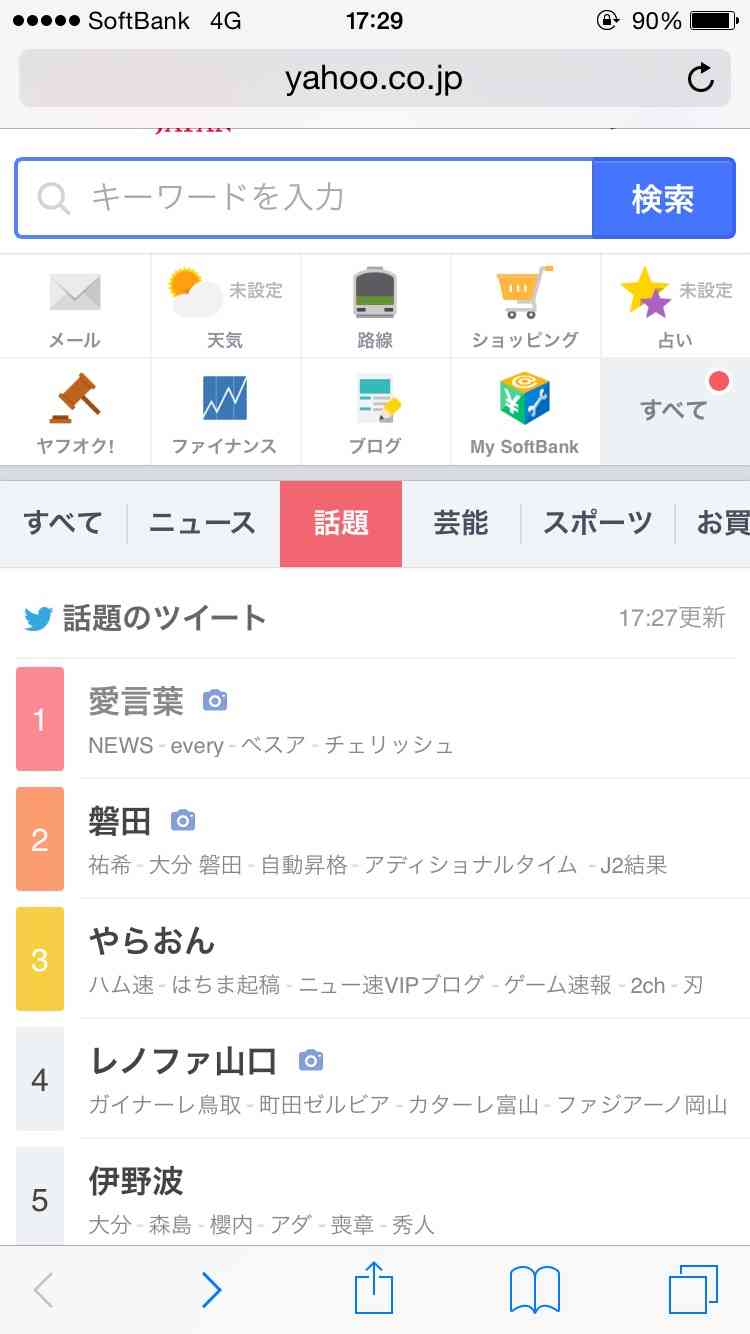This screenshot has width=750, height=1334.
Task: Switch to the ニュース tab
Action: (x=203, y=523)
